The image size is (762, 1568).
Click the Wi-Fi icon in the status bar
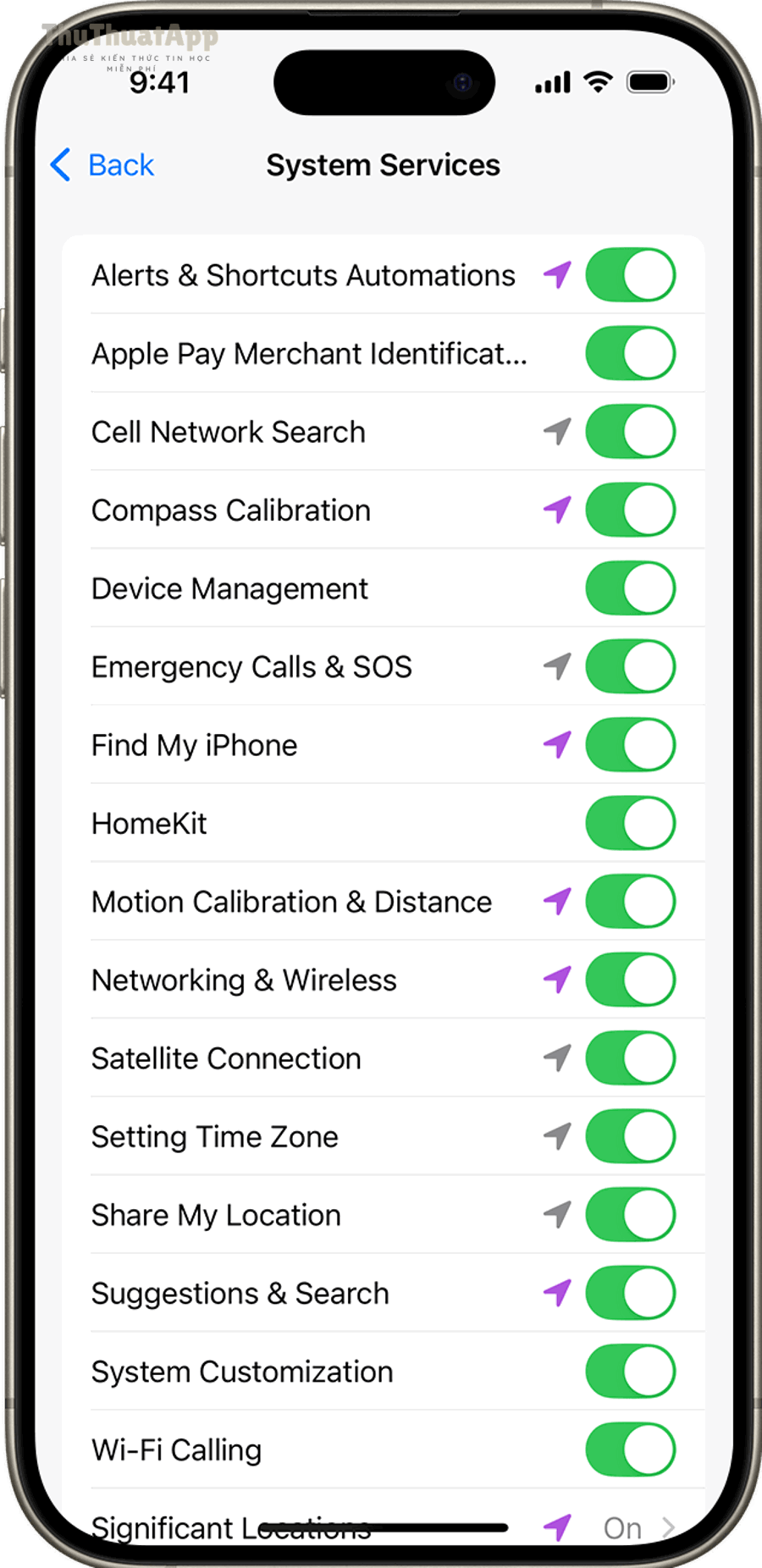tap(598, 82)
